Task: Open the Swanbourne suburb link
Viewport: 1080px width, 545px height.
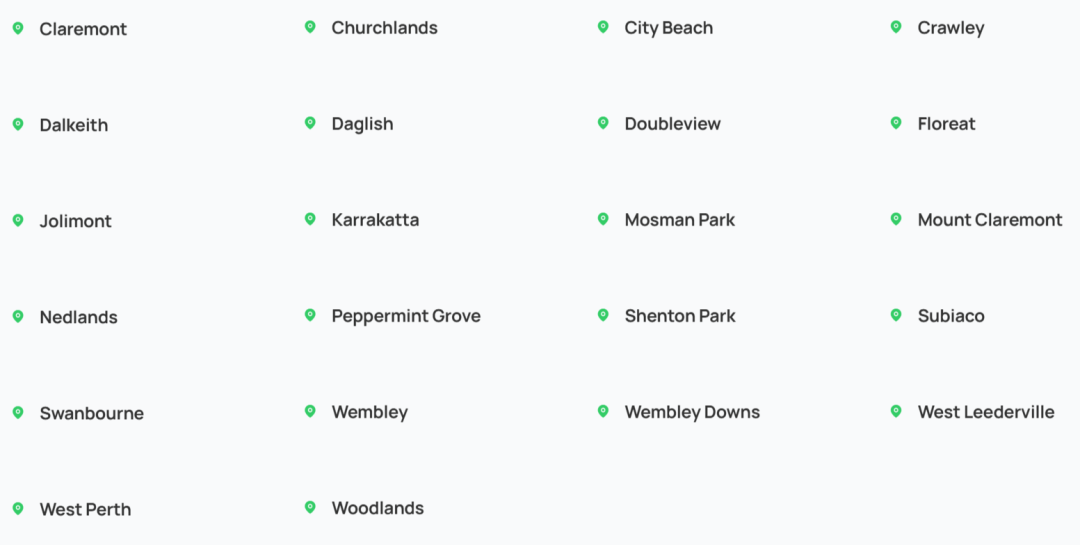Action: click(91, 413)
